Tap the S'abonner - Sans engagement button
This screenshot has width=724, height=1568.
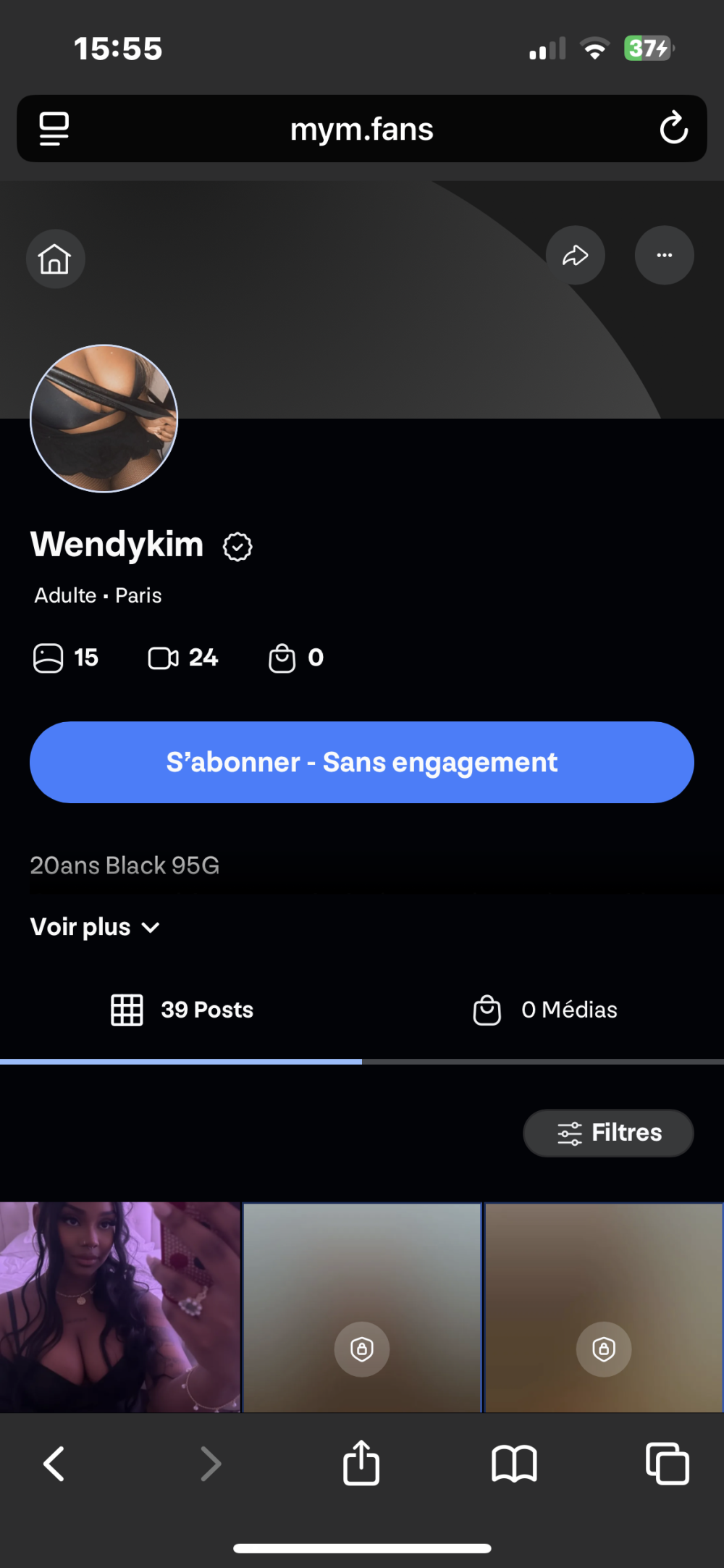tap(362, 762)
